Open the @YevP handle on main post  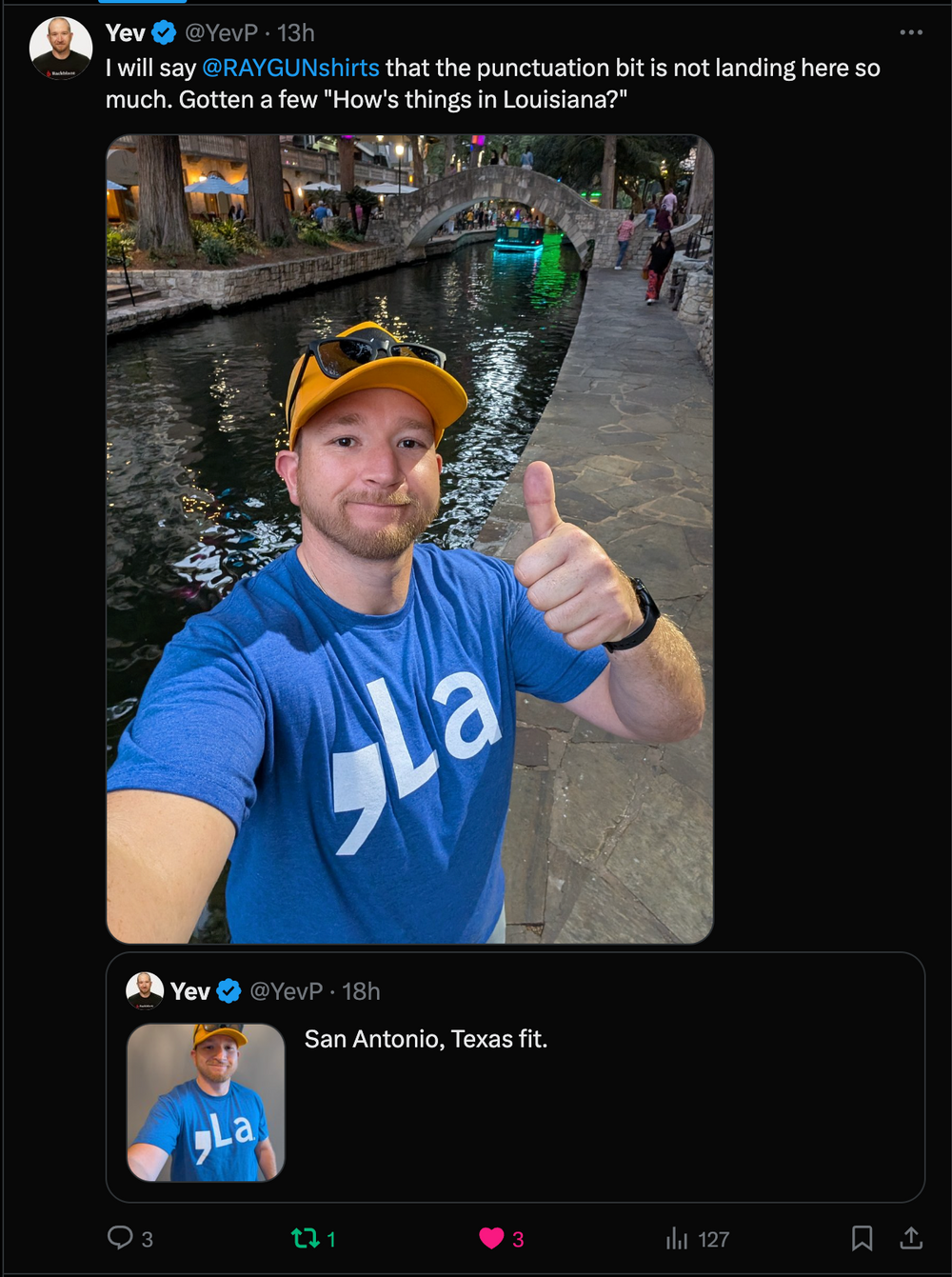click(x=221, y=33)
